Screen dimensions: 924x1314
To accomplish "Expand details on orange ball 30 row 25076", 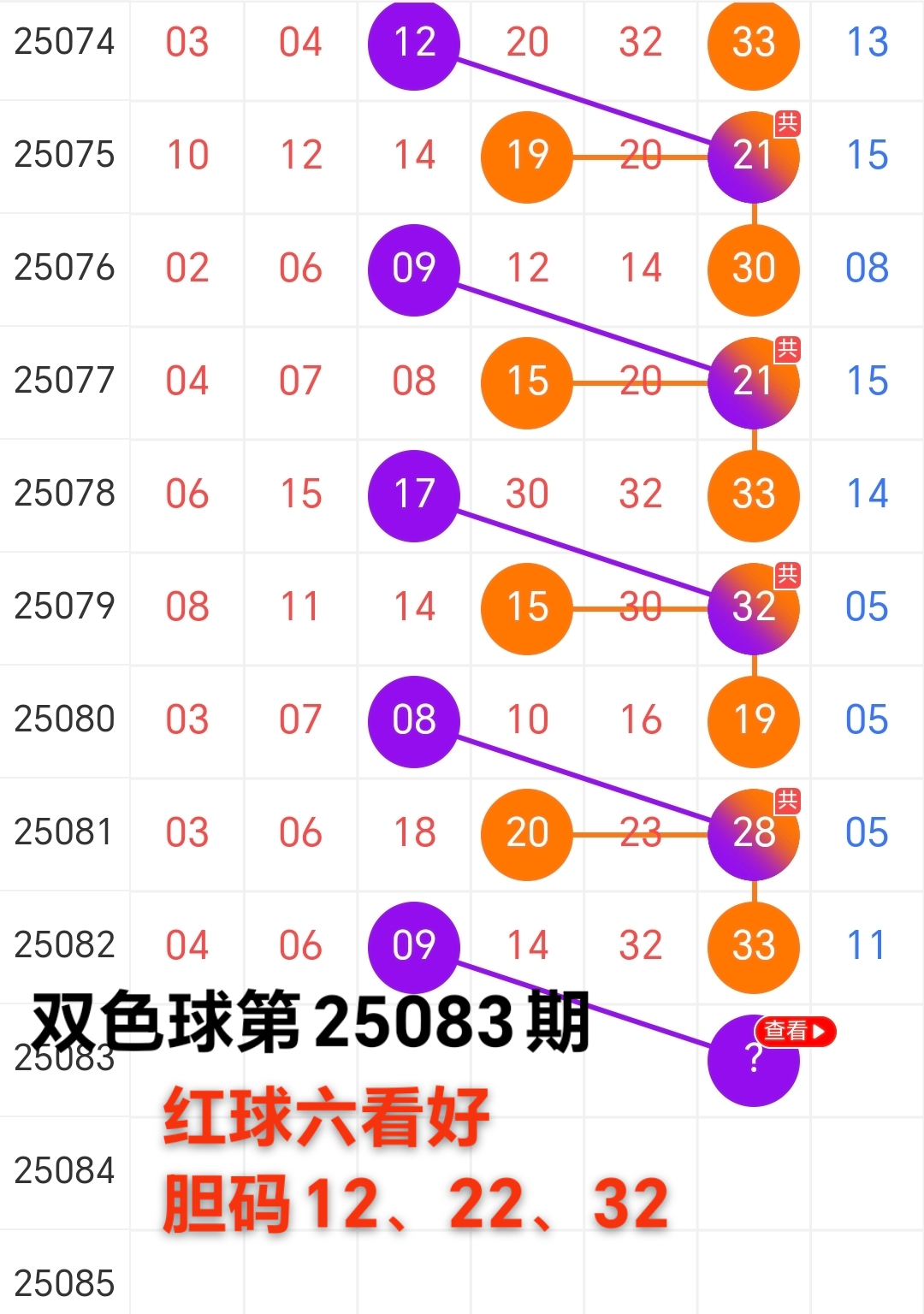I will pos(753,270).
